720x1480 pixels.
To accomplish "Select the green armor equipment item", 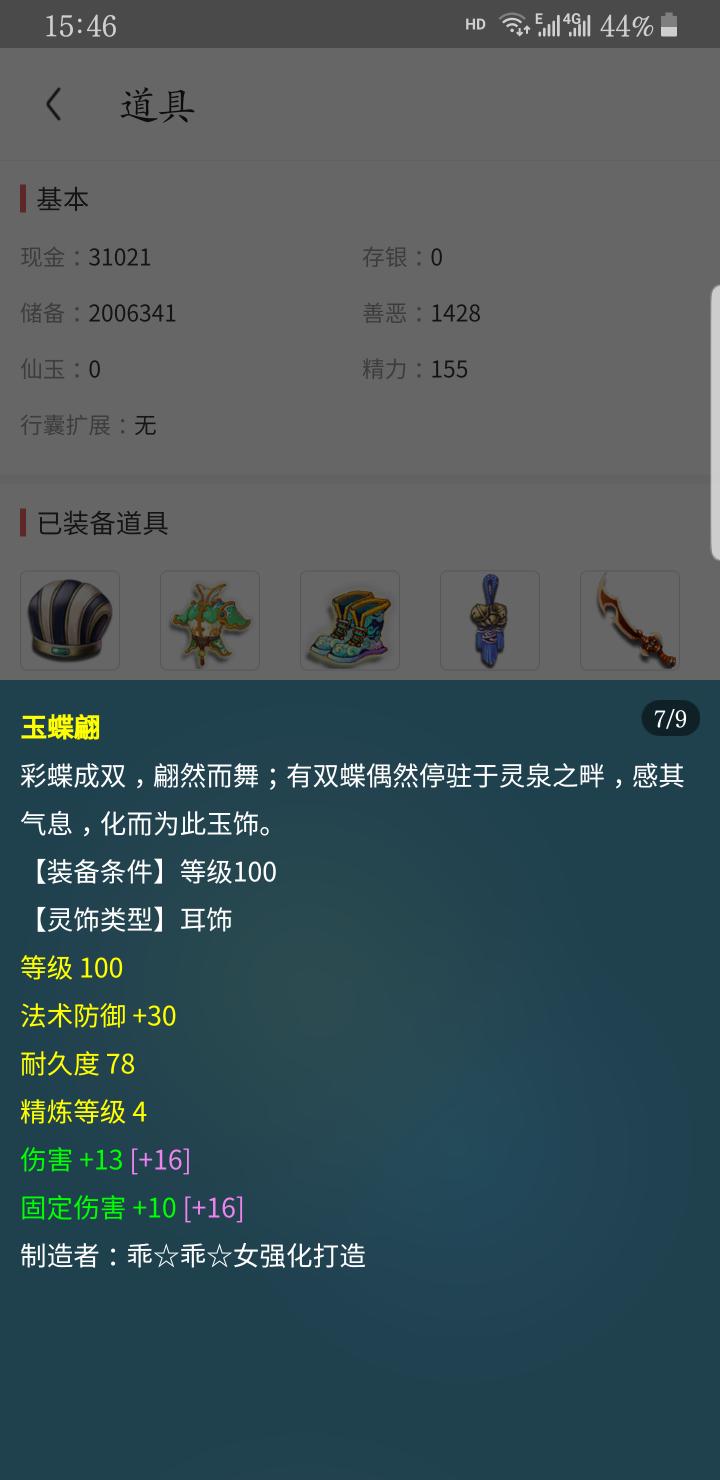I will click(210, 620).
